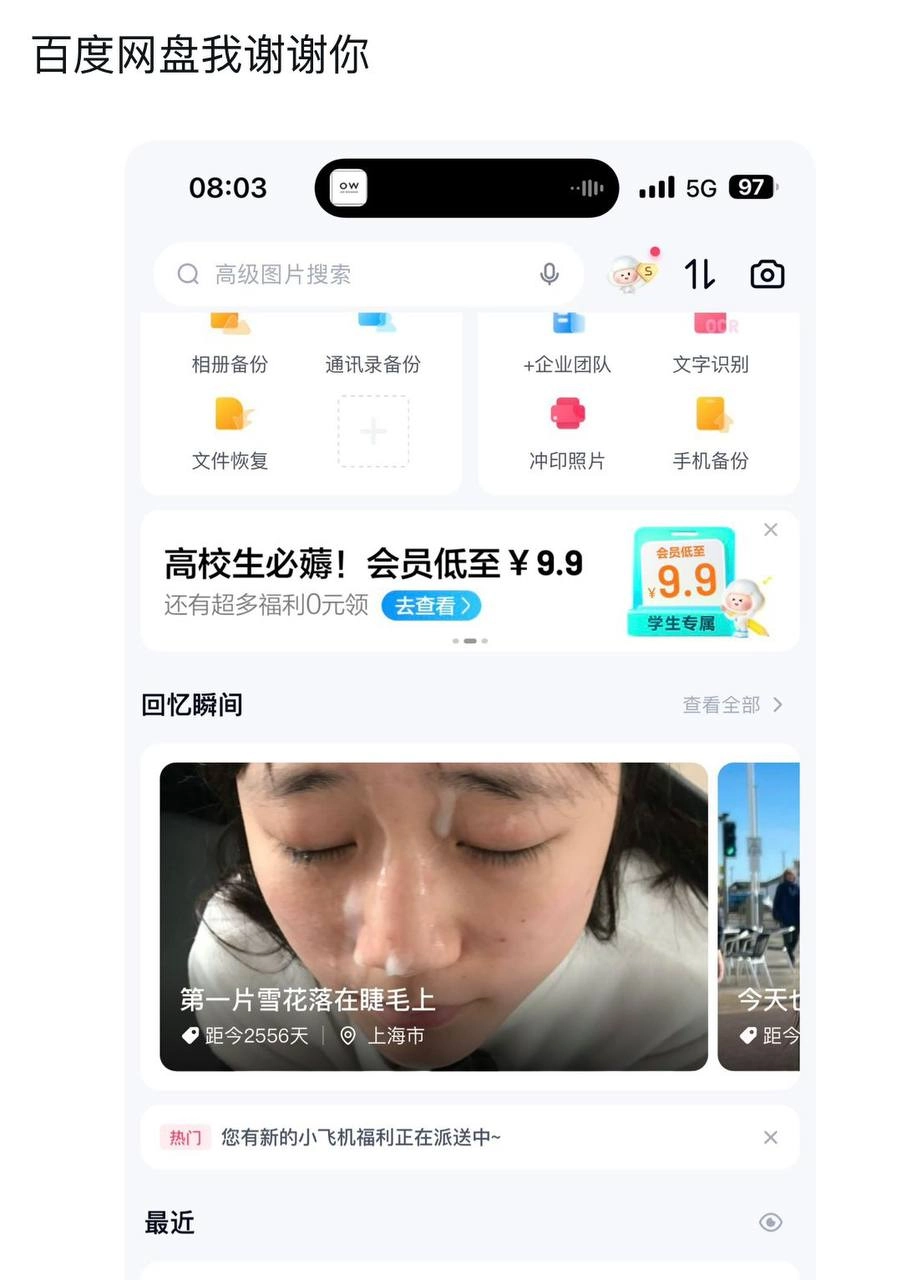Open the camera scan icon
Image resolution: width=922 pixels, height=1280 pixels.
point(766,273)
